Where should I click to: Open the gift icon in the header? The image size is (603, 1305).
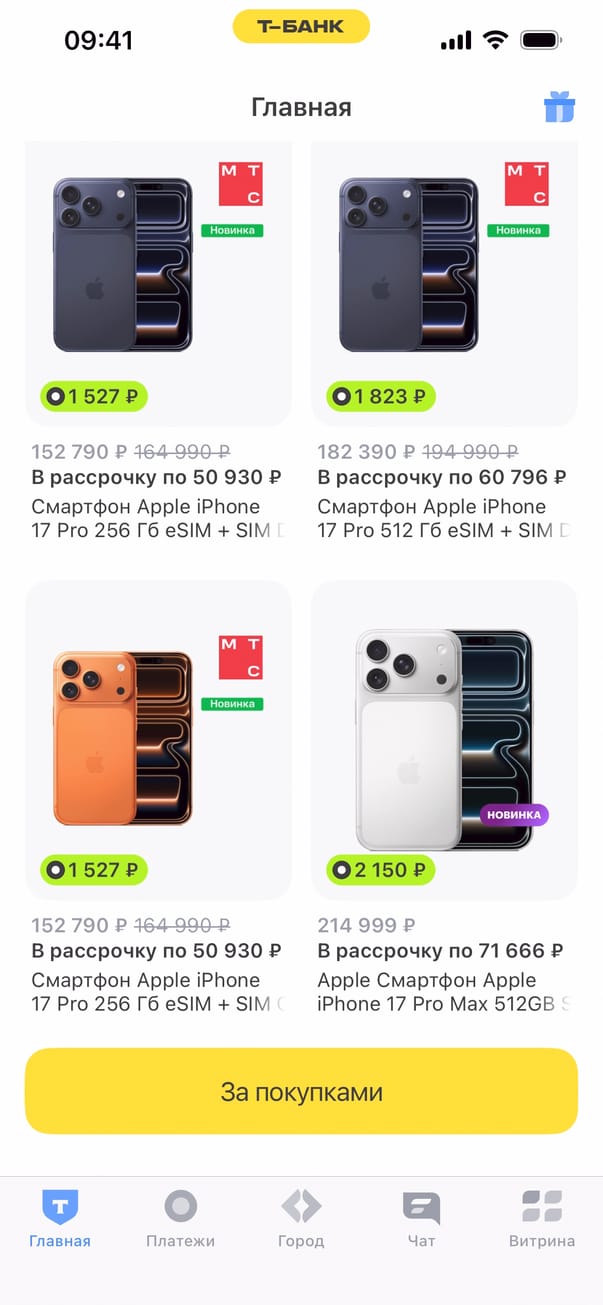[559, 107]
